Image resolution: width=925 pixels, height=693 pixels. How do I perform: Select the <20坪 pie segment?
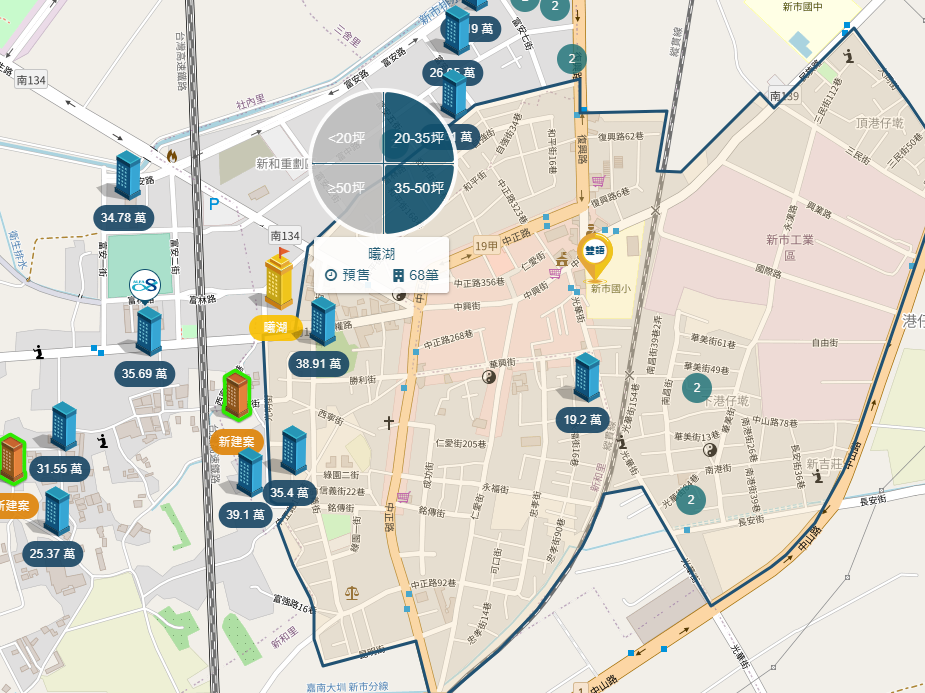[347, 138]
